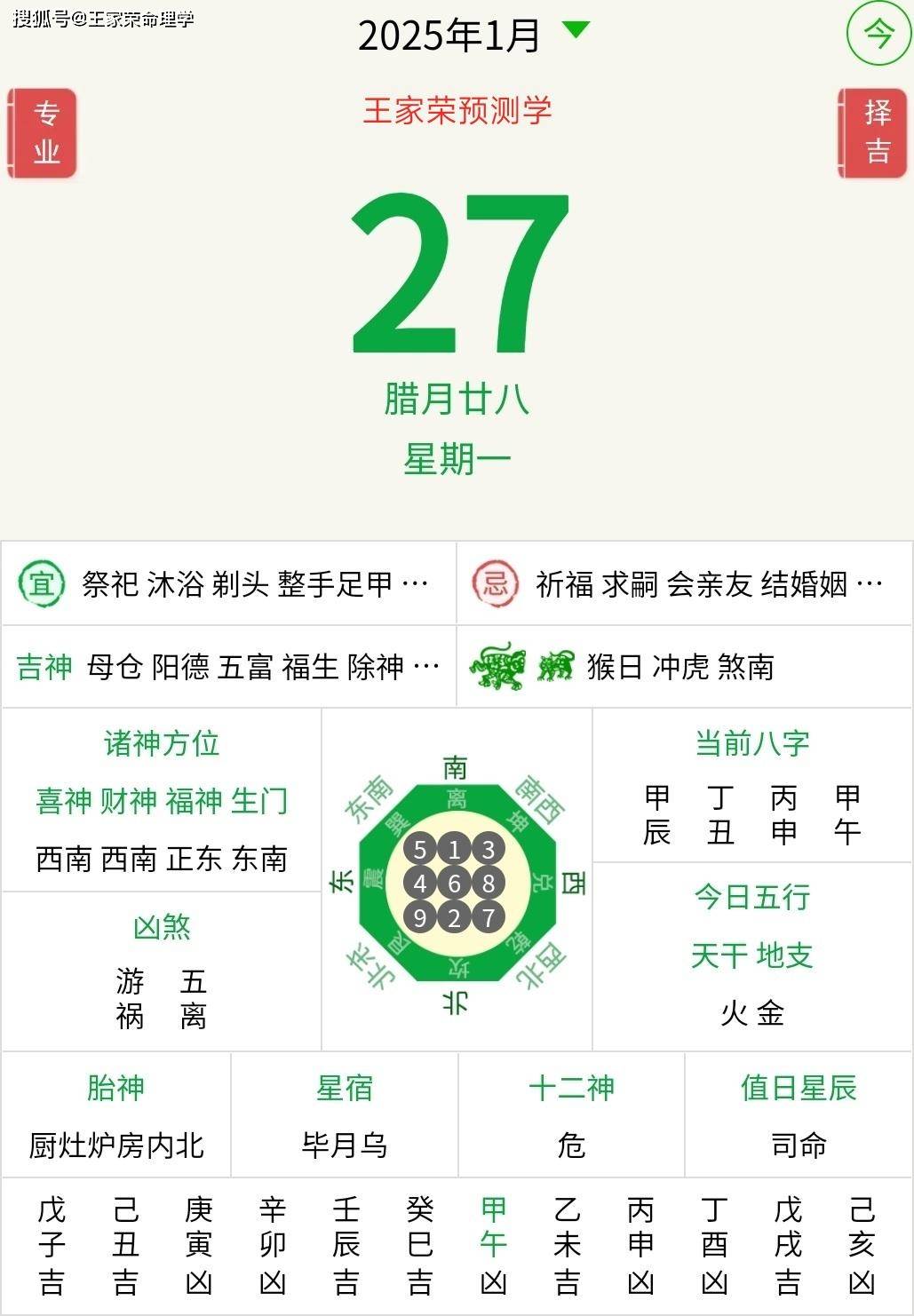The width and height of the screenshot is (914, 1316).
Task: Open the 择吉 auspicious date picker
Action: pyautogui.click(x=875, y=133)
